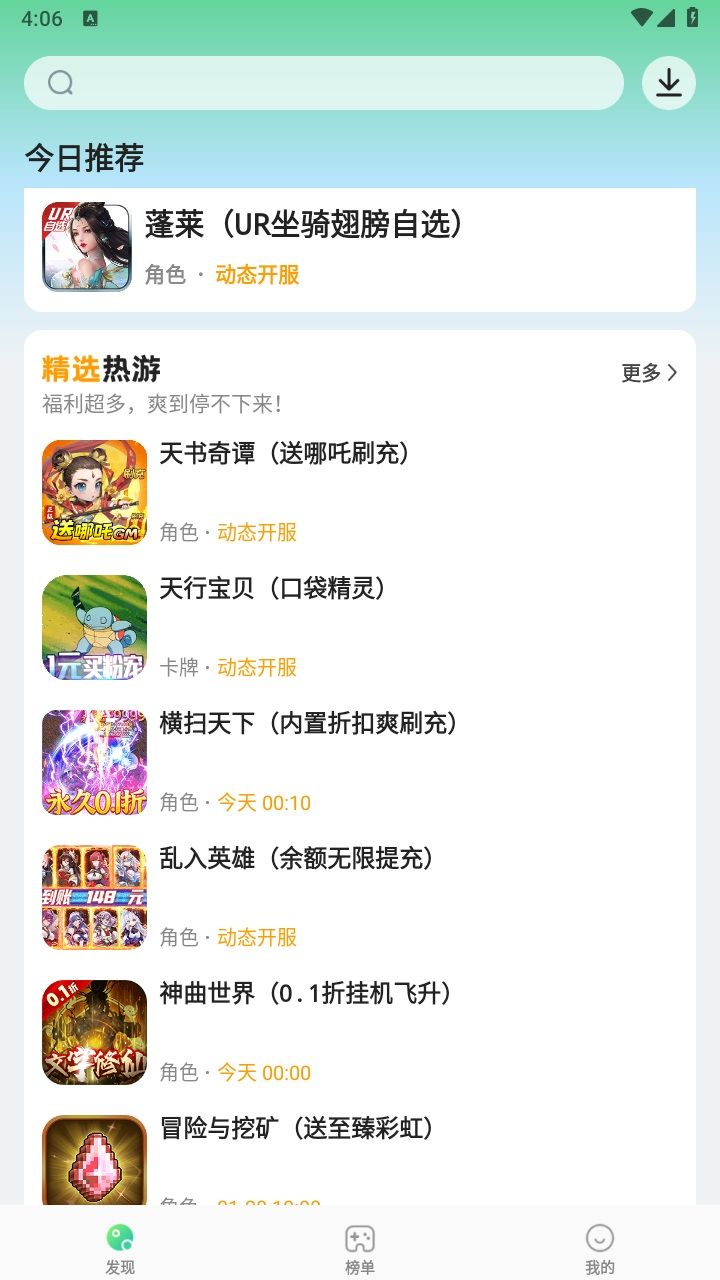Open the 动态开服 label under 天书奇谭
Image resolution: width=720 pixels, height=1280 pixels.
click(255, 532)
